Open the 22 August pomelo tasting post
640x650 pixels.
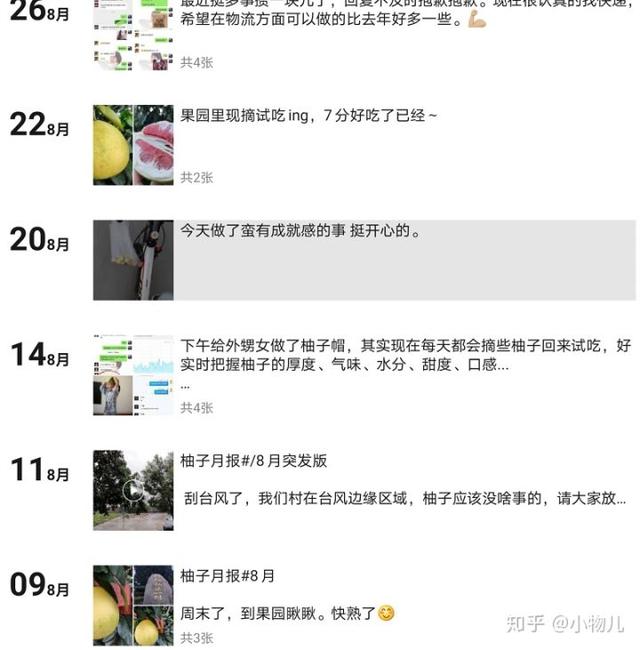[x=309, y=116]
